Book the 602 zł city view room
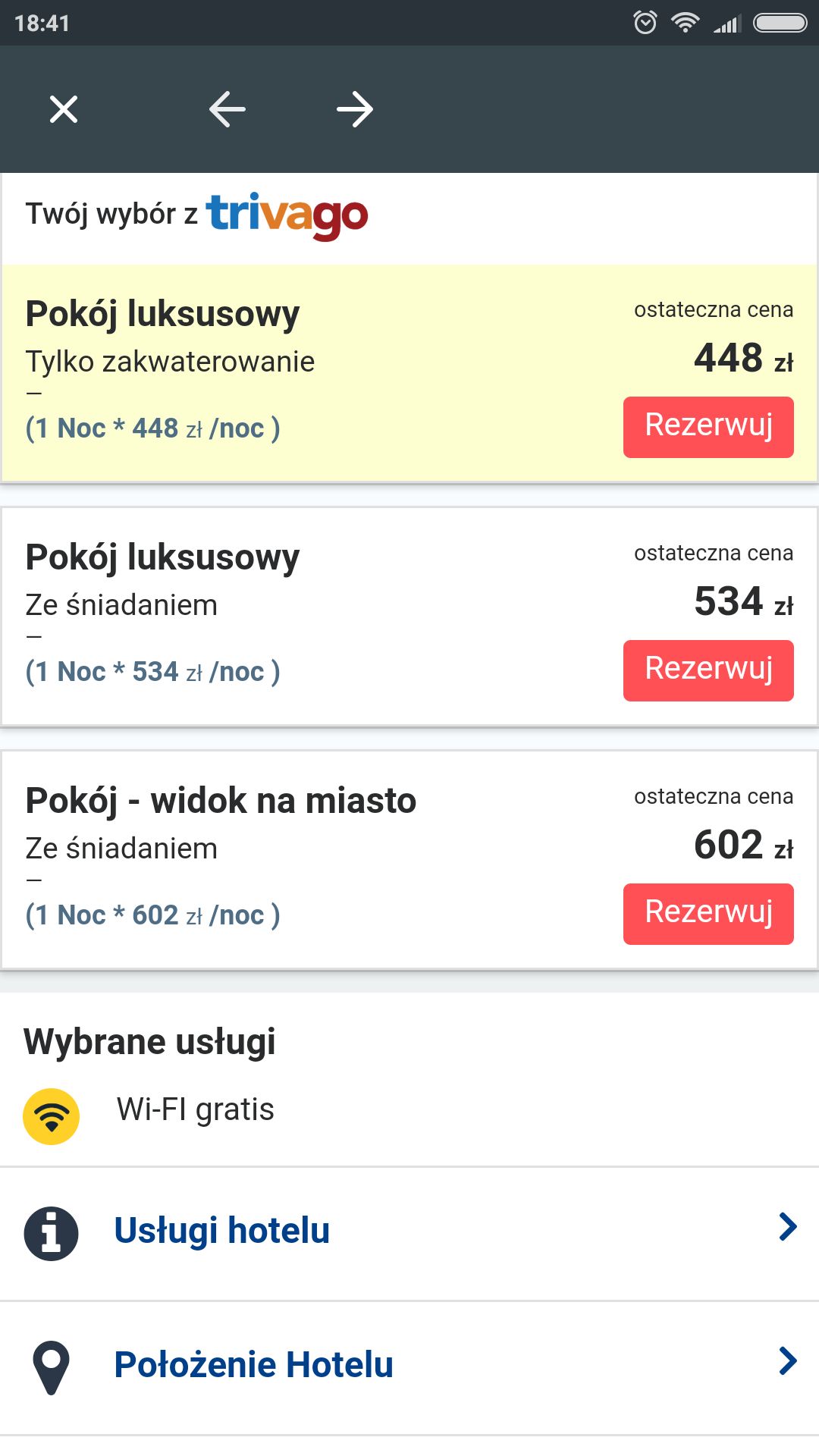 [x=708, y=914]
